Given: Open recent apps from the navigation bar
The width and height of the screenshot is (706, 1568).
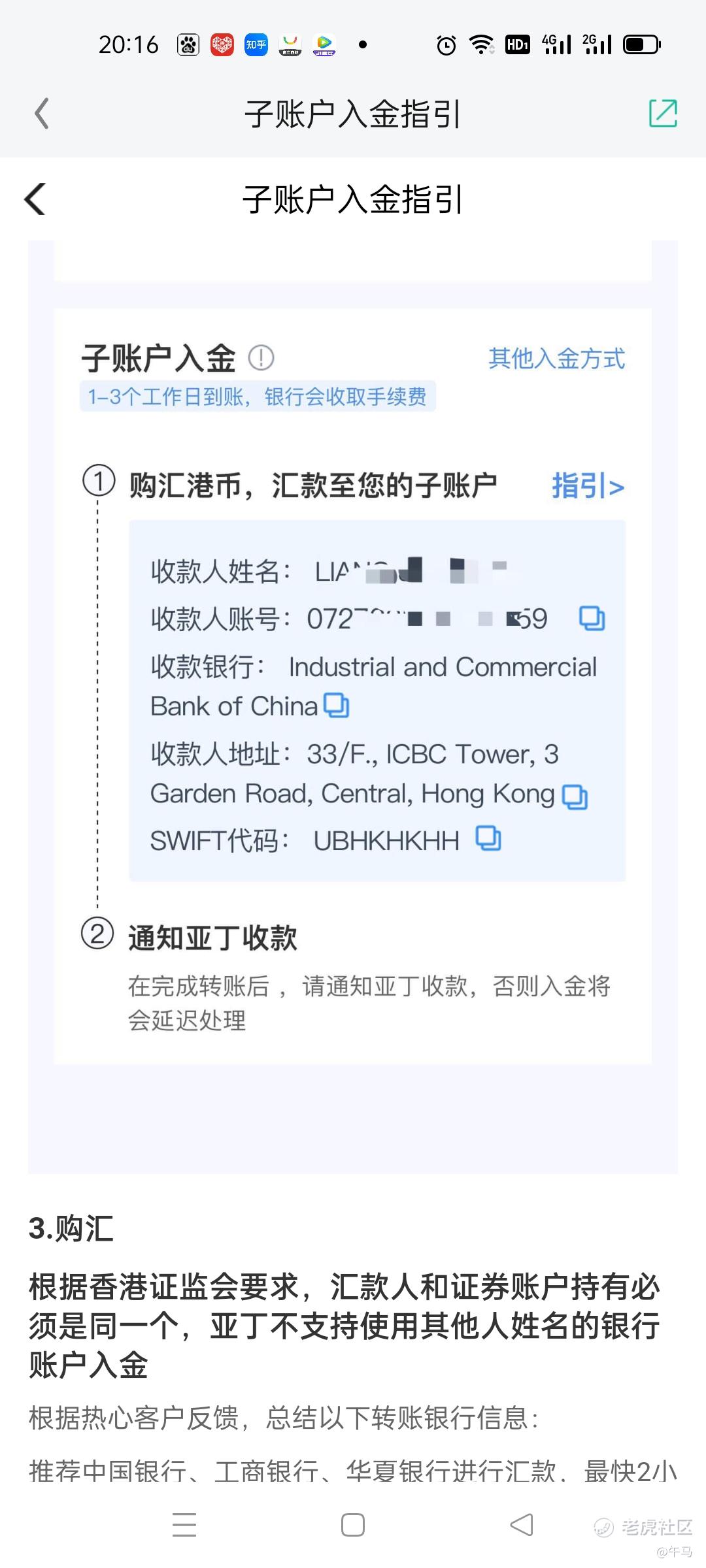Looking at the screenshot, I should [184, 1525].
